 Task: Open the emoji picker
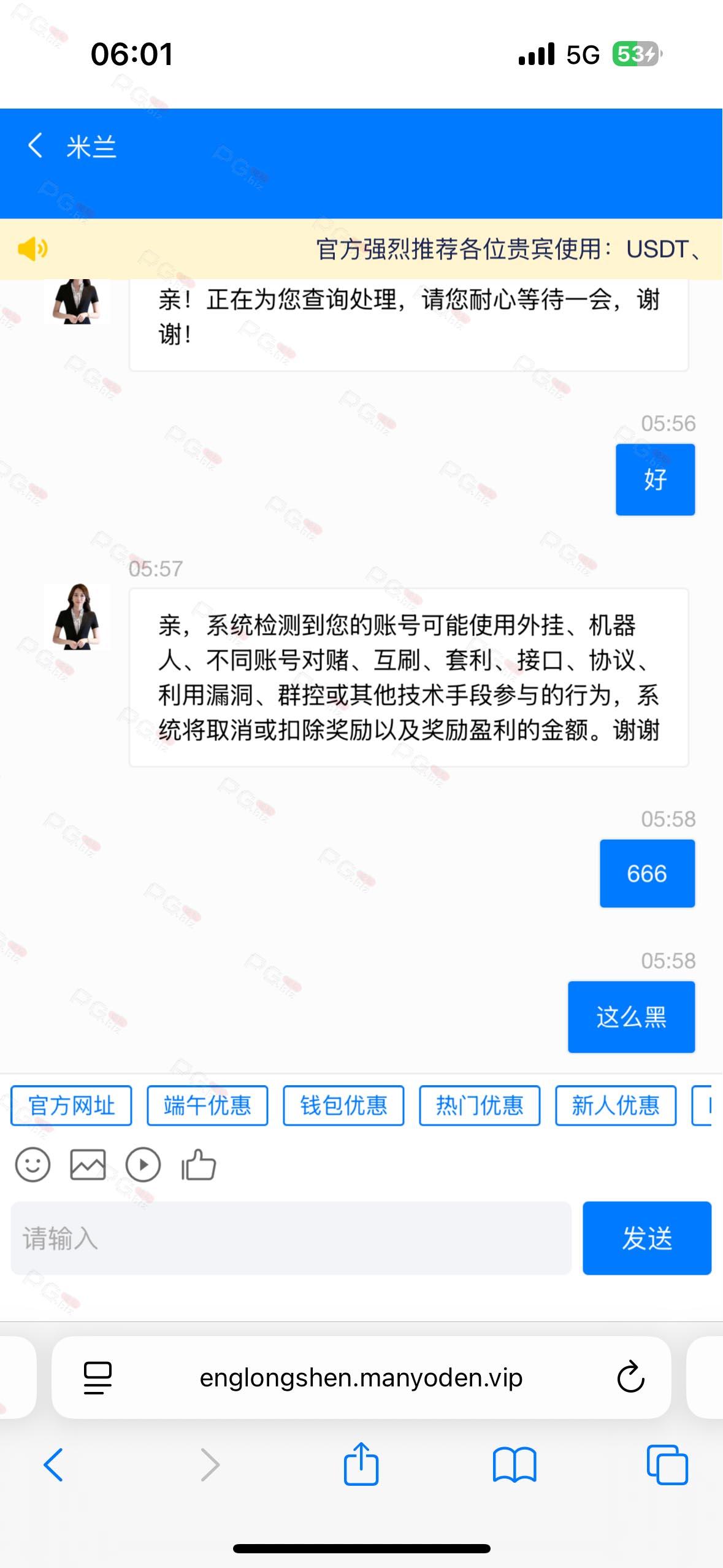33,1164
